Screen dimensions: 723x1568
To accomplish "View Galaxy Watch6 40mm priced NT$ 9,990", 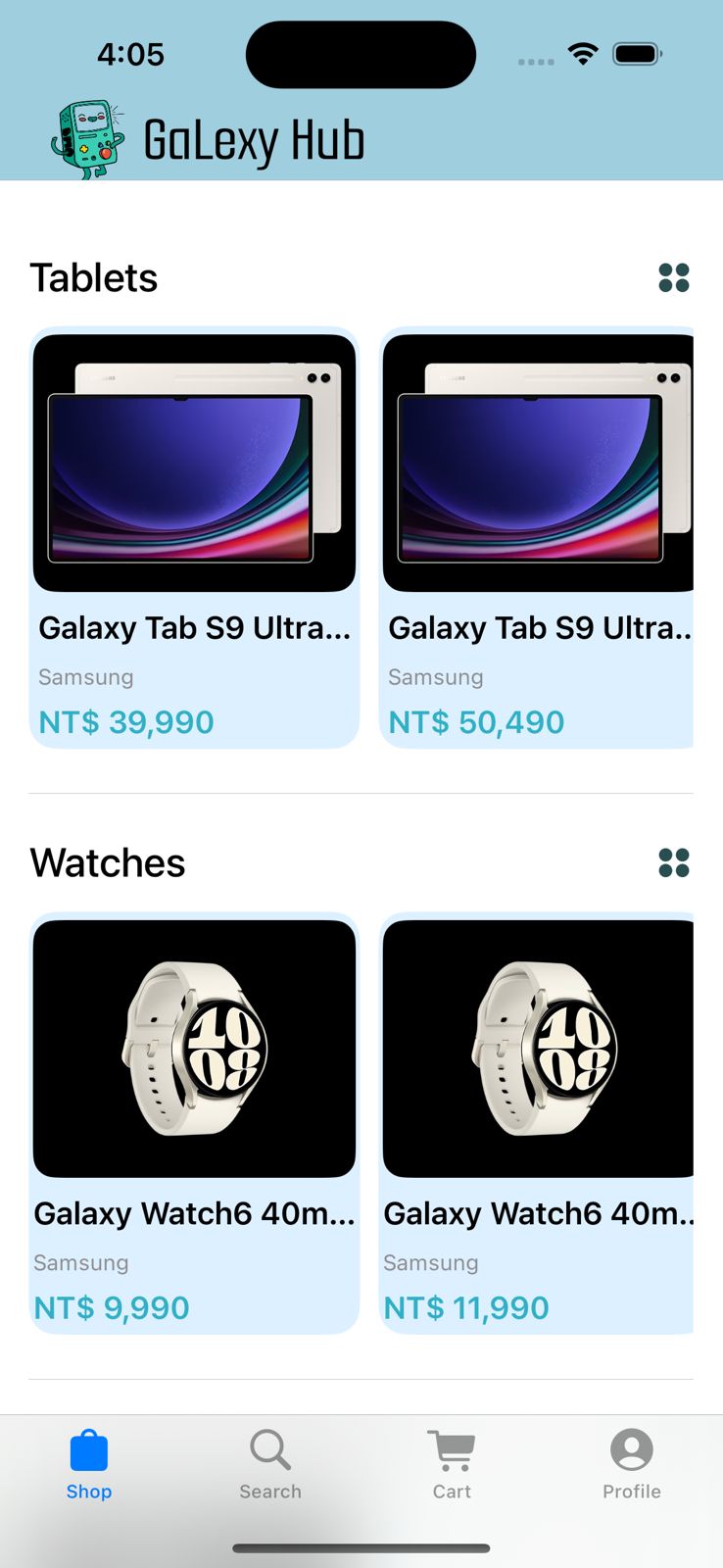I will 194,1122.
